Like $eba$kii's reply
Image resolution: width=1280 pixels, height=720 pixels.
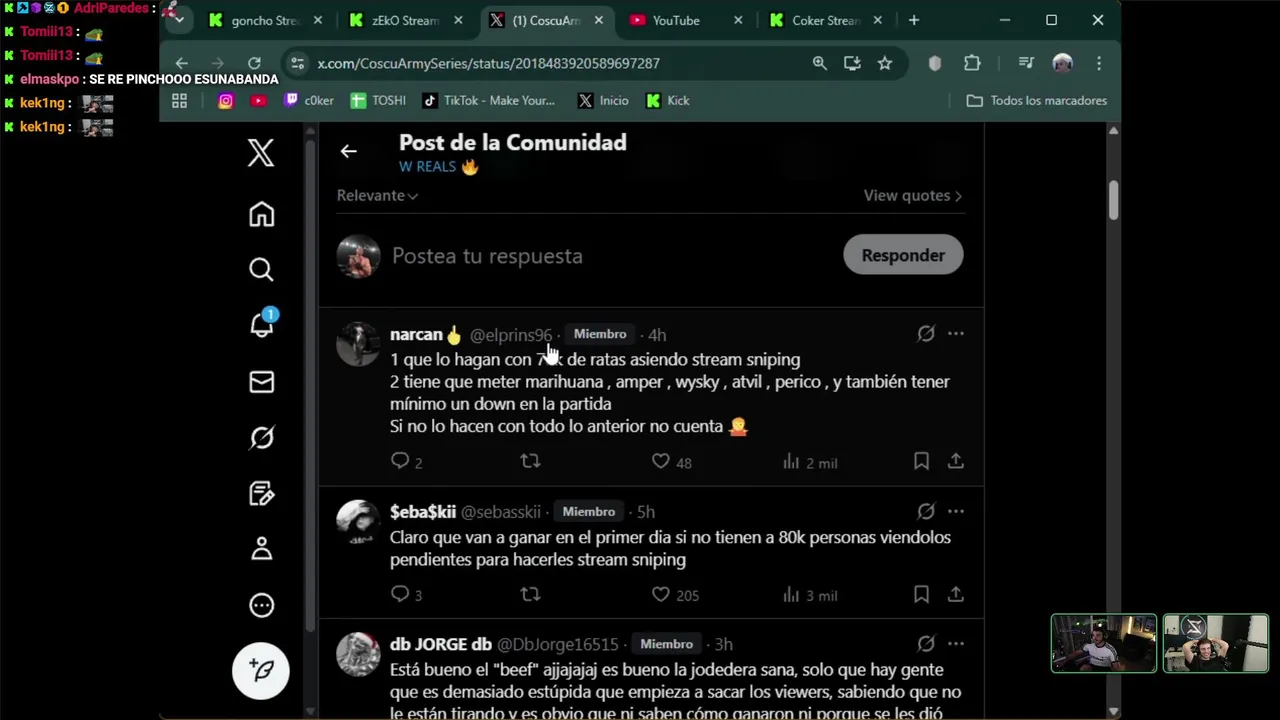pos(661,595)
